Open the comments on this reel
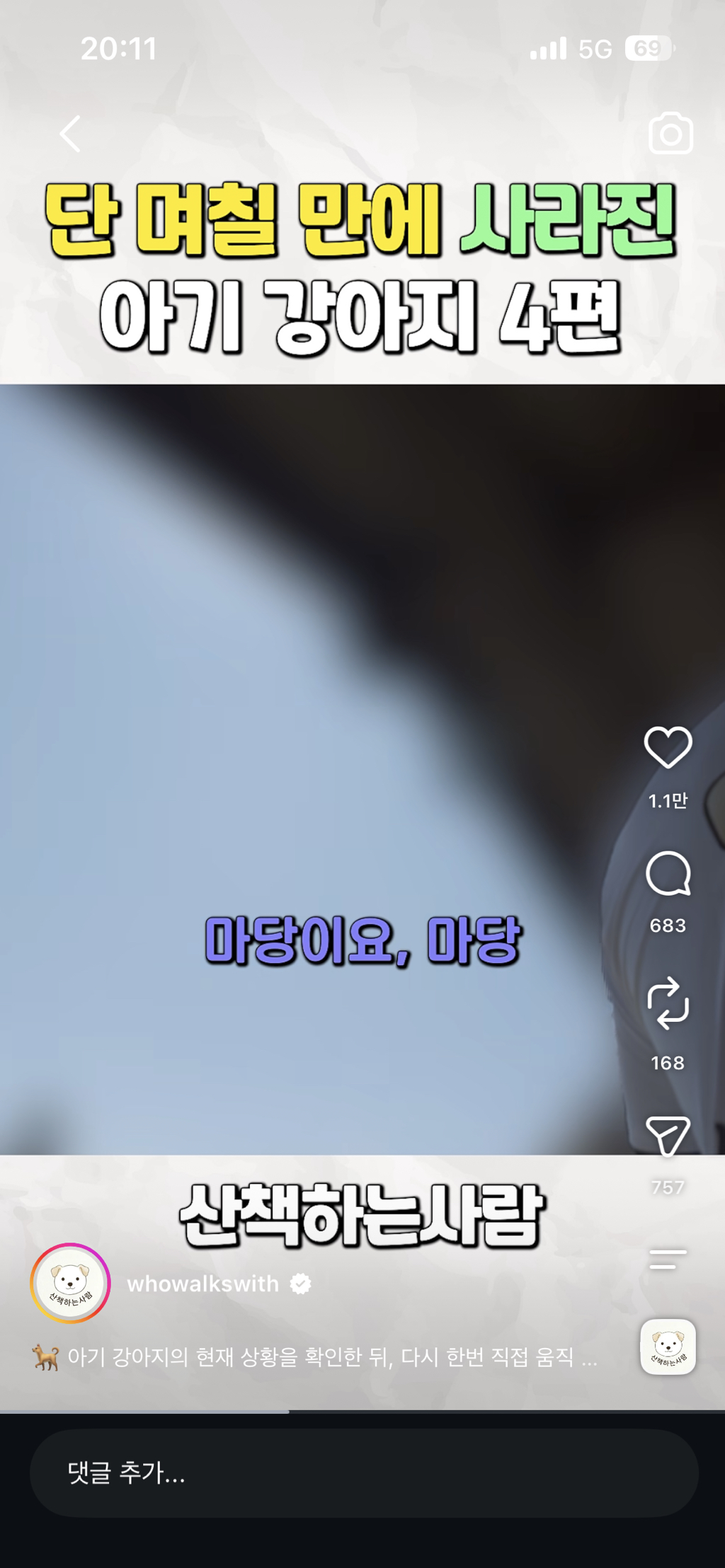Viewport: 725px width, 1568px height. [x=668, y=874]
